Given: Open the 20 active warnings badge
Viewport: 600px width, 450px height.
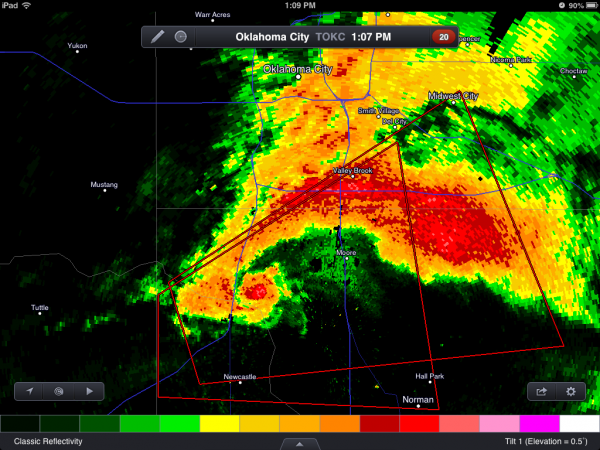Looking at the screenshot, I should [x=441, y=36].
